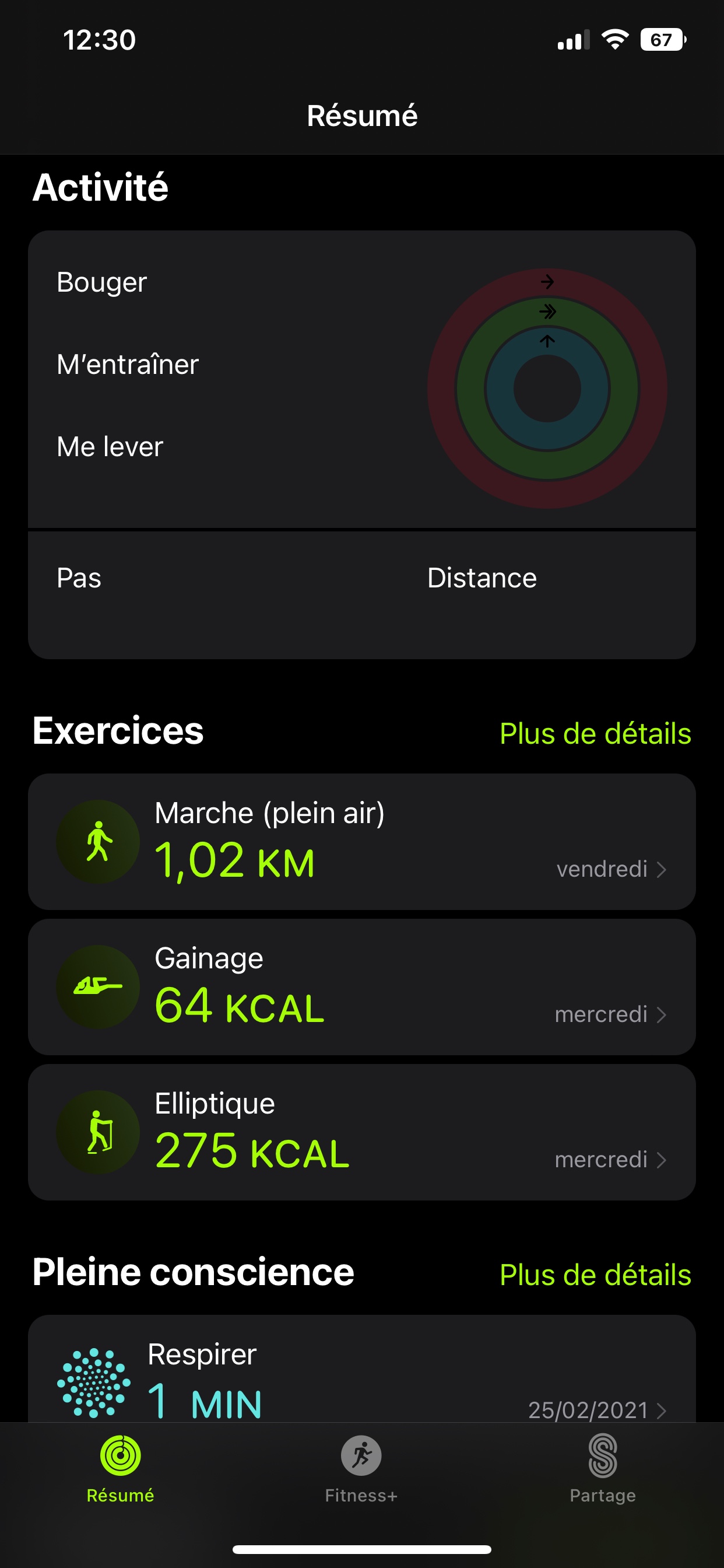This screenshot has height=1568, width=724.
Task: Open the Respirer mindfulness session
Action: tap(361, 1377)
